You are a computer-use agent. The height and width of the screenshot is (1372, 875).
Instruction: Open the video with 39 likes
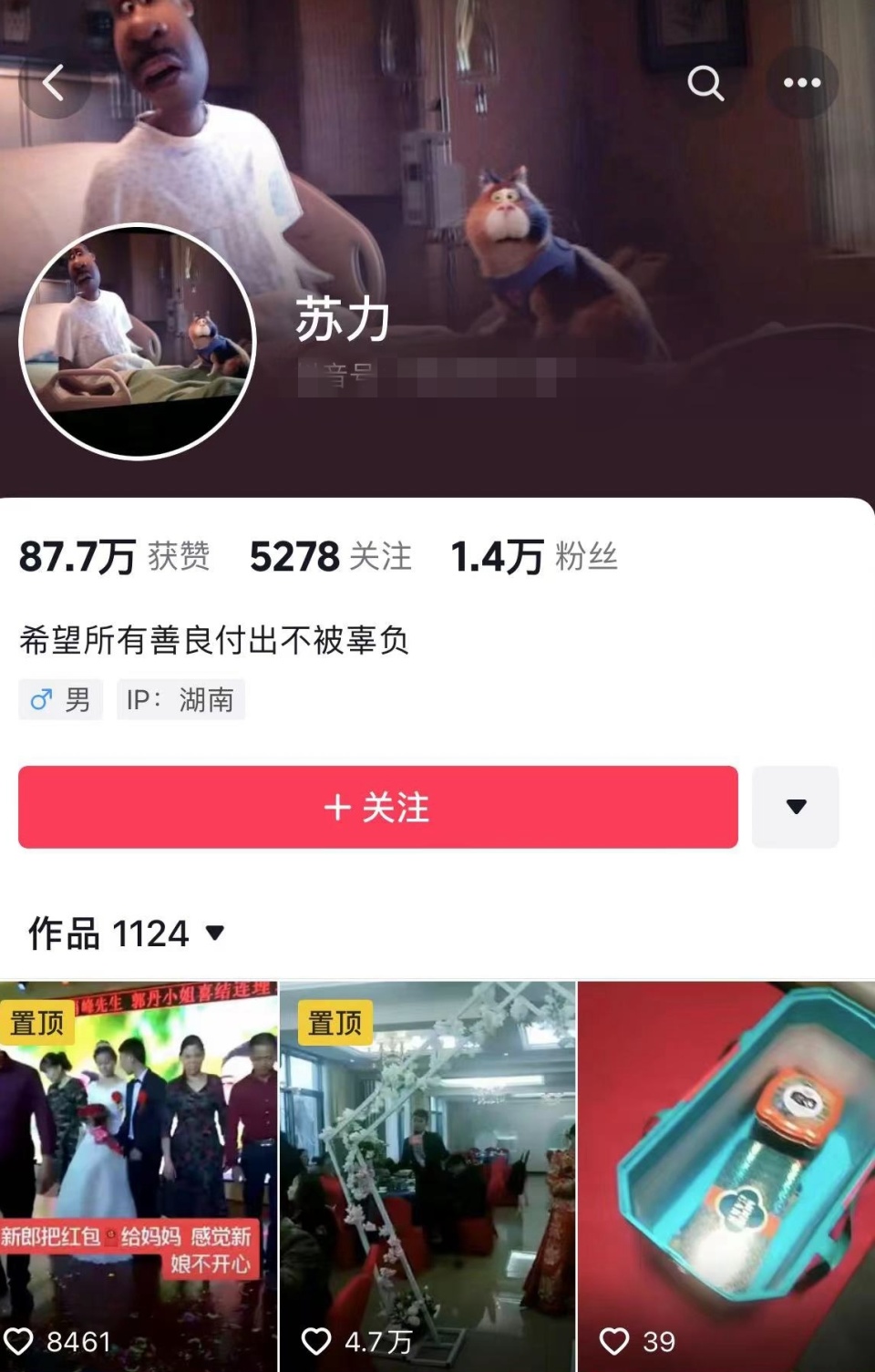[x=726, y=1176]
